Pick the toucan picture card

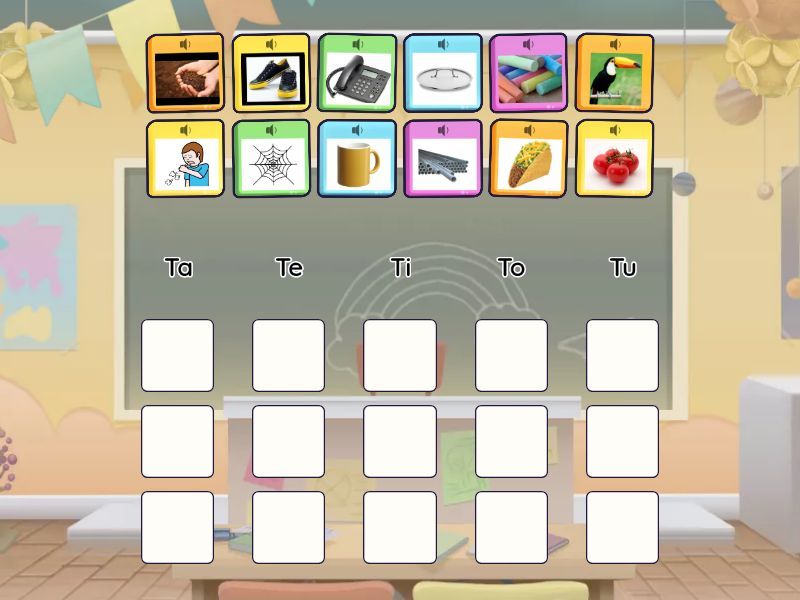(x=614, y=78)
